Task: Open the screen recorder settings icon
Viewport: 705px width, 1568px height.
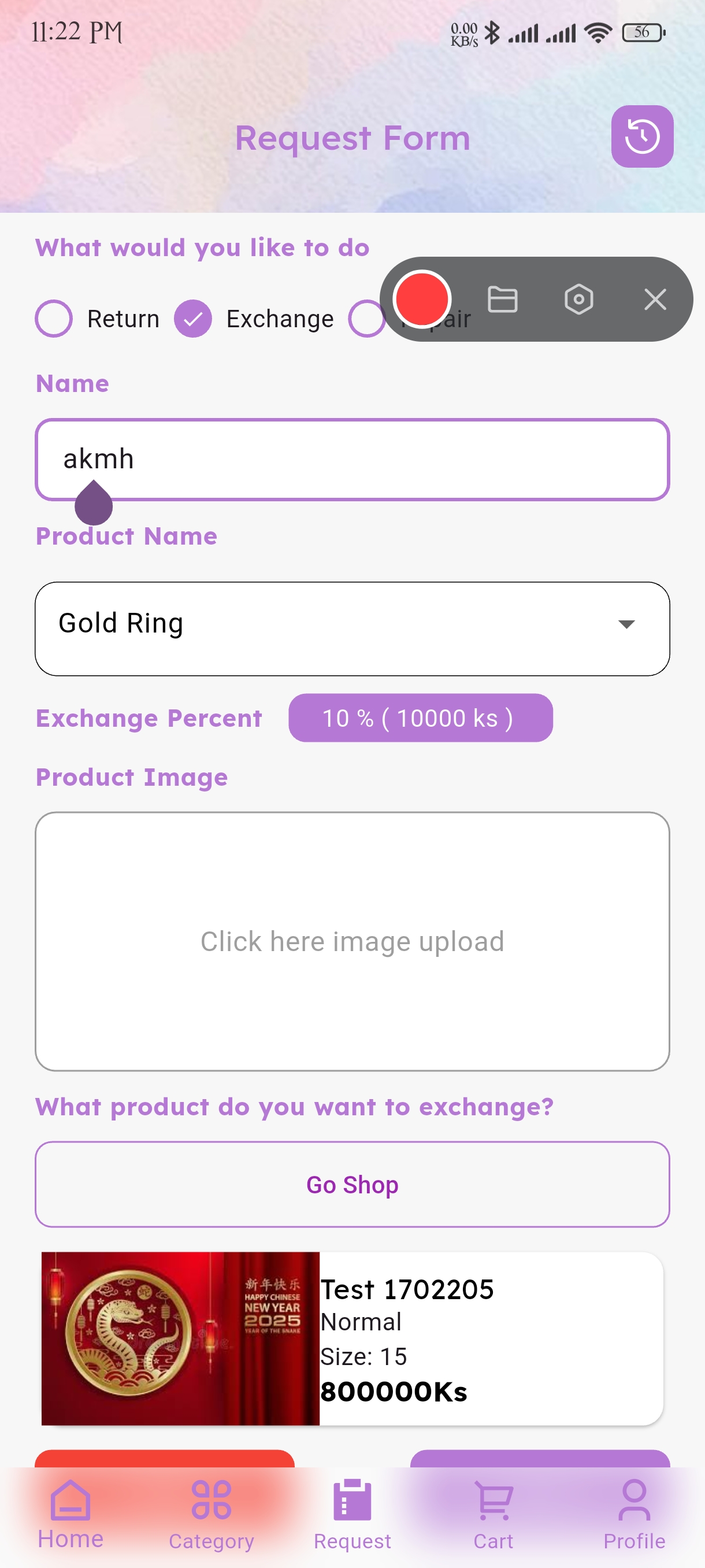Action: pyautogui.click(x=578, y=299)
